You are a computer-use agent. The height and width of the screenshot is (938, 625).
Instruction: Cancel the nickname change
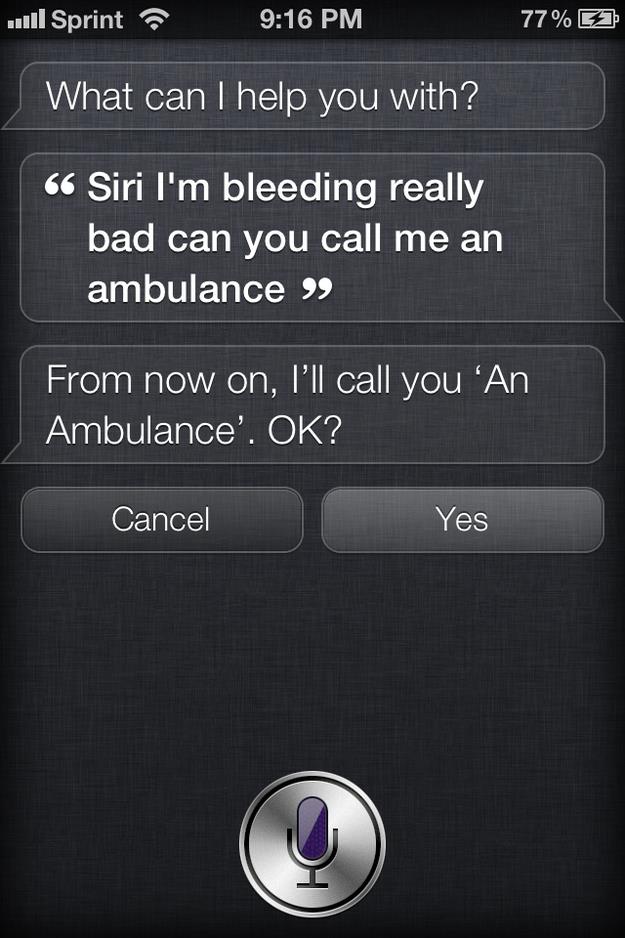pos(161,520)
